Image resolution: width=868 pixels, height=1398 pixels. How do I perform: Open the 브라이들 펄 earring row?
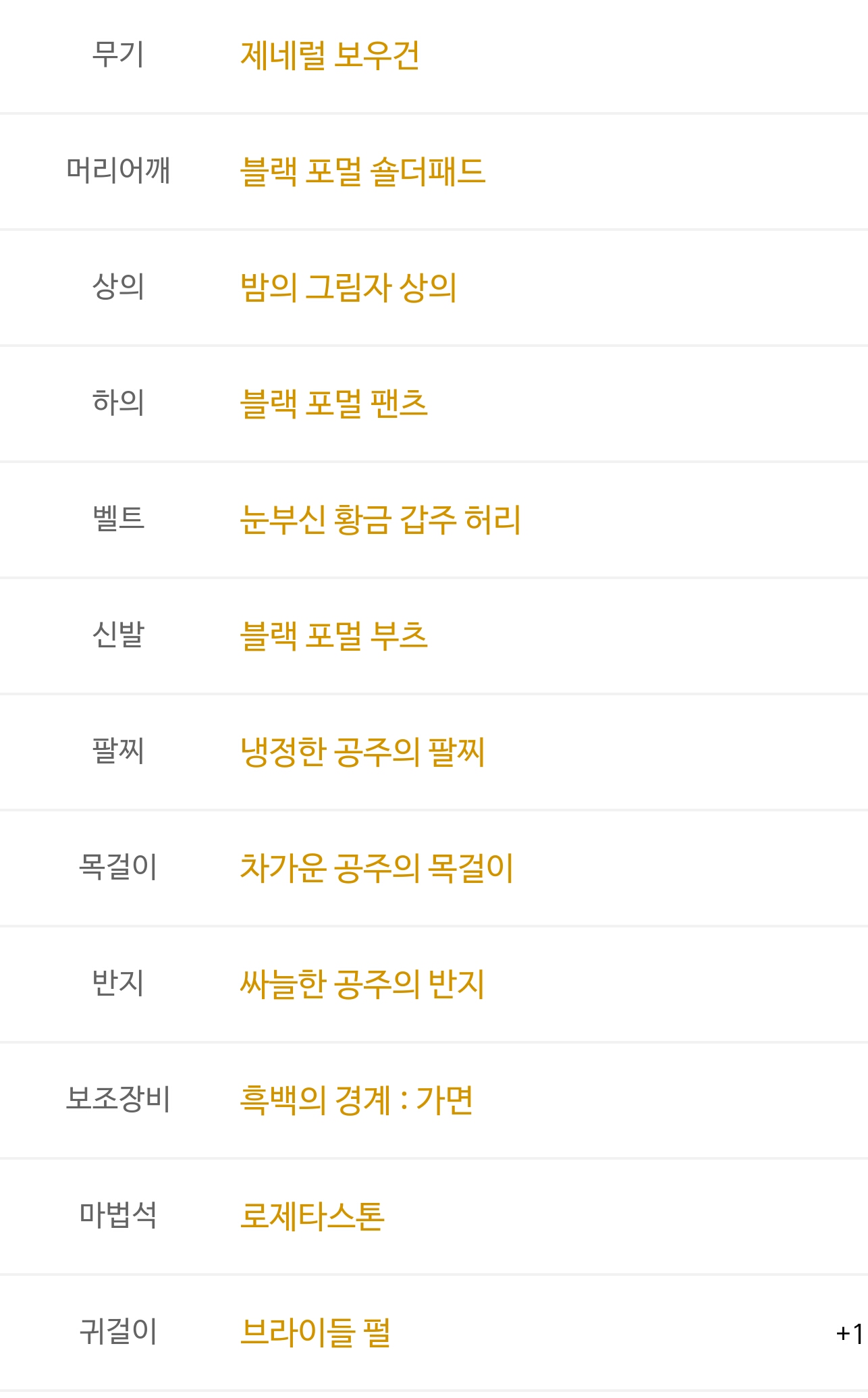coord(434,1333)
